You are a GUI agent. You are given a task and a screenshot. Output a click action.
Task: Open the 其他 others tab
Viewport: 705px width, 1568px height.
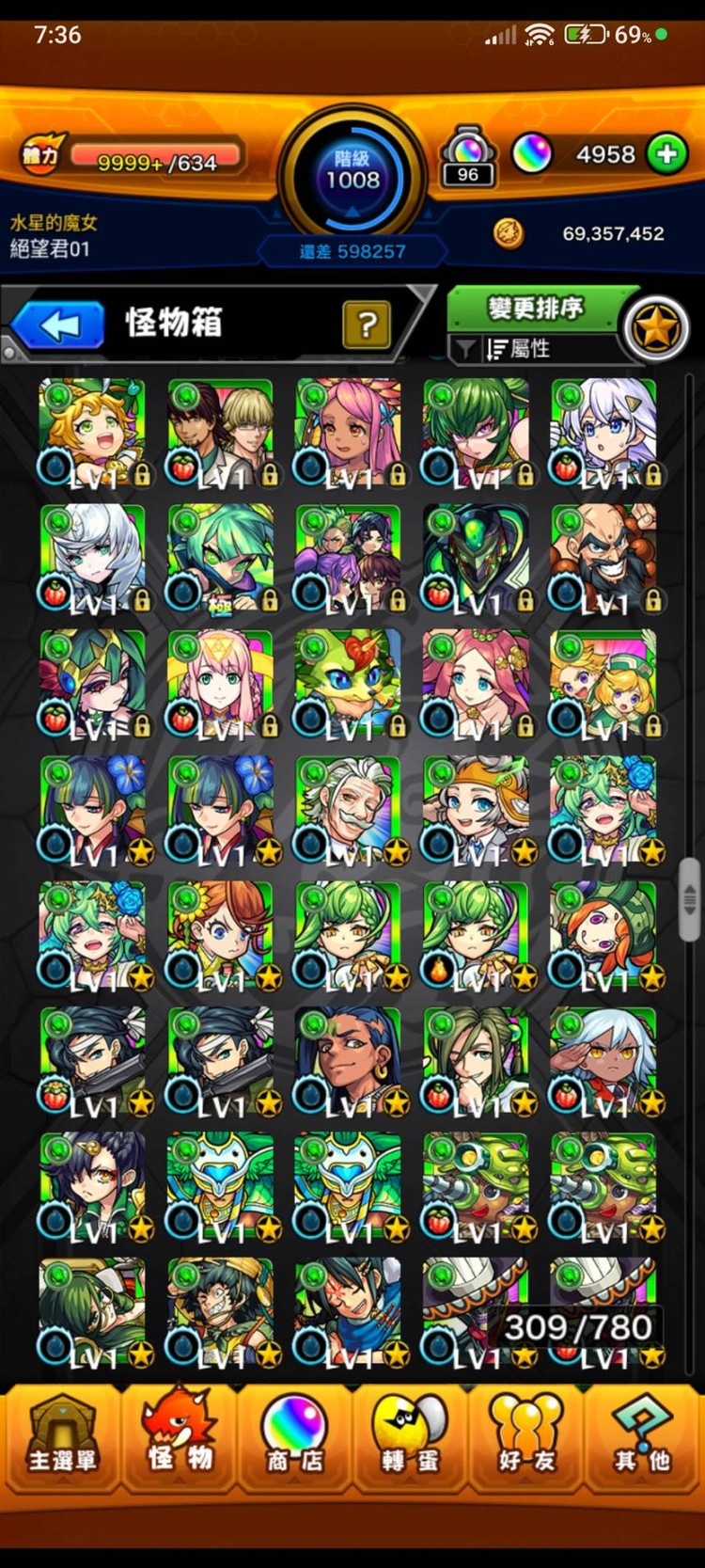pyautogui.click(x=643, y=1436)
